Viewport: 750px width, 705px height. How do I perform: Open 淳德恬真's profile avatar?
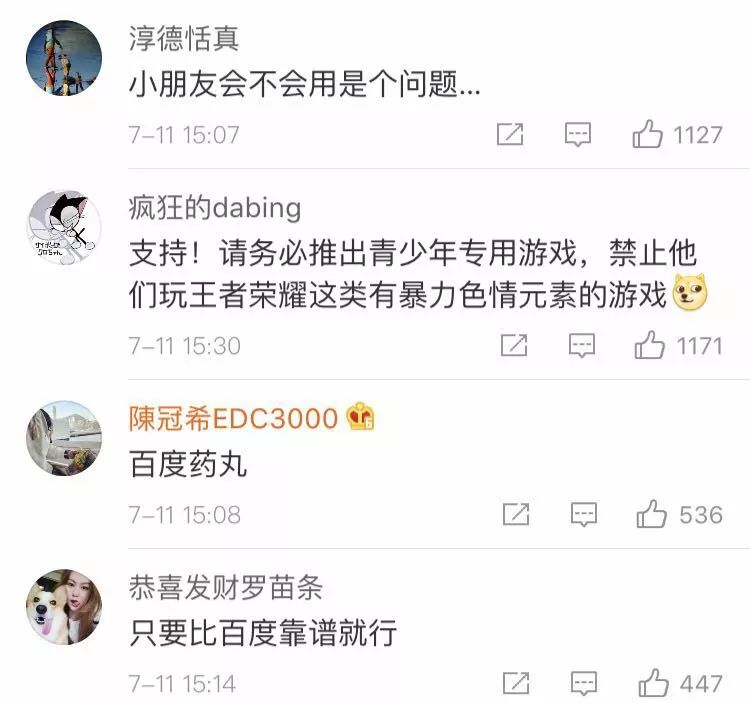(x=64, y=58)
